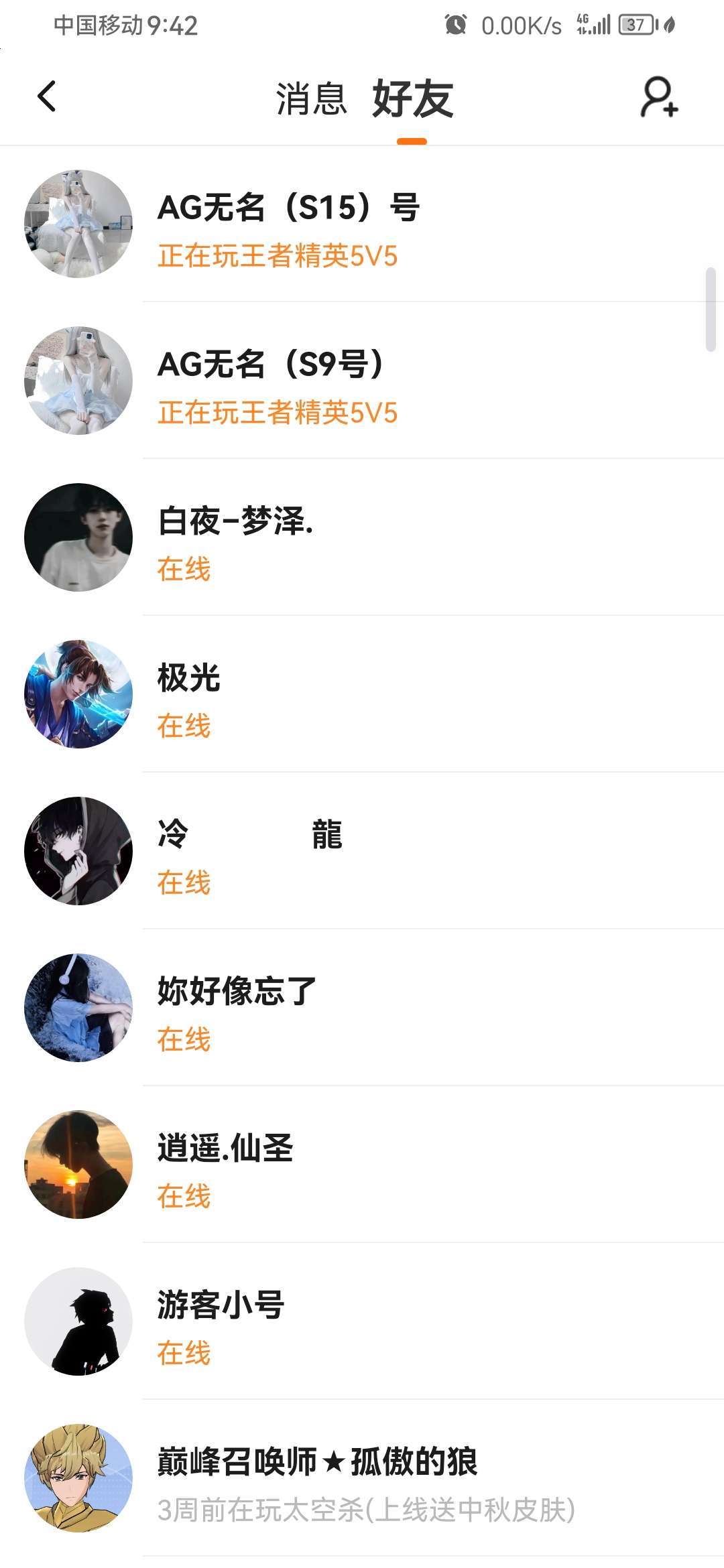Go back using the top-left arrow
Viewport: 724px width, 1568px height.
[x=47, y=96]
